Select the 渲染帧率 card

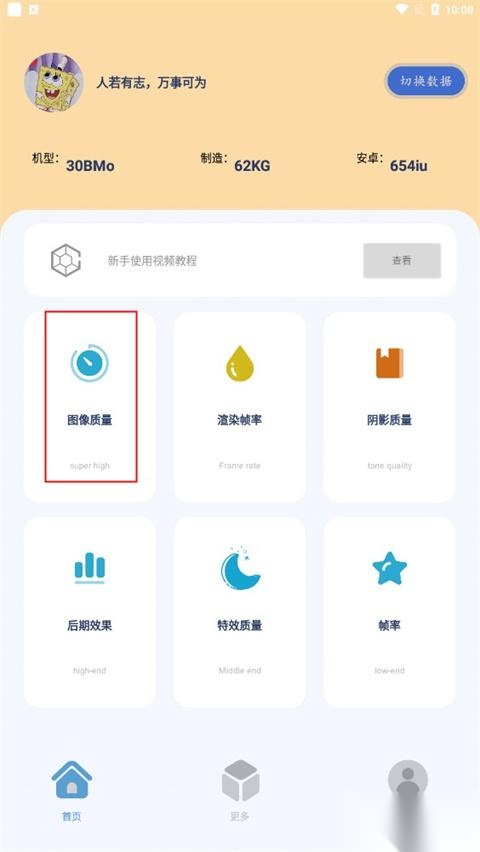pyautogui.click(x=239, y=407)
